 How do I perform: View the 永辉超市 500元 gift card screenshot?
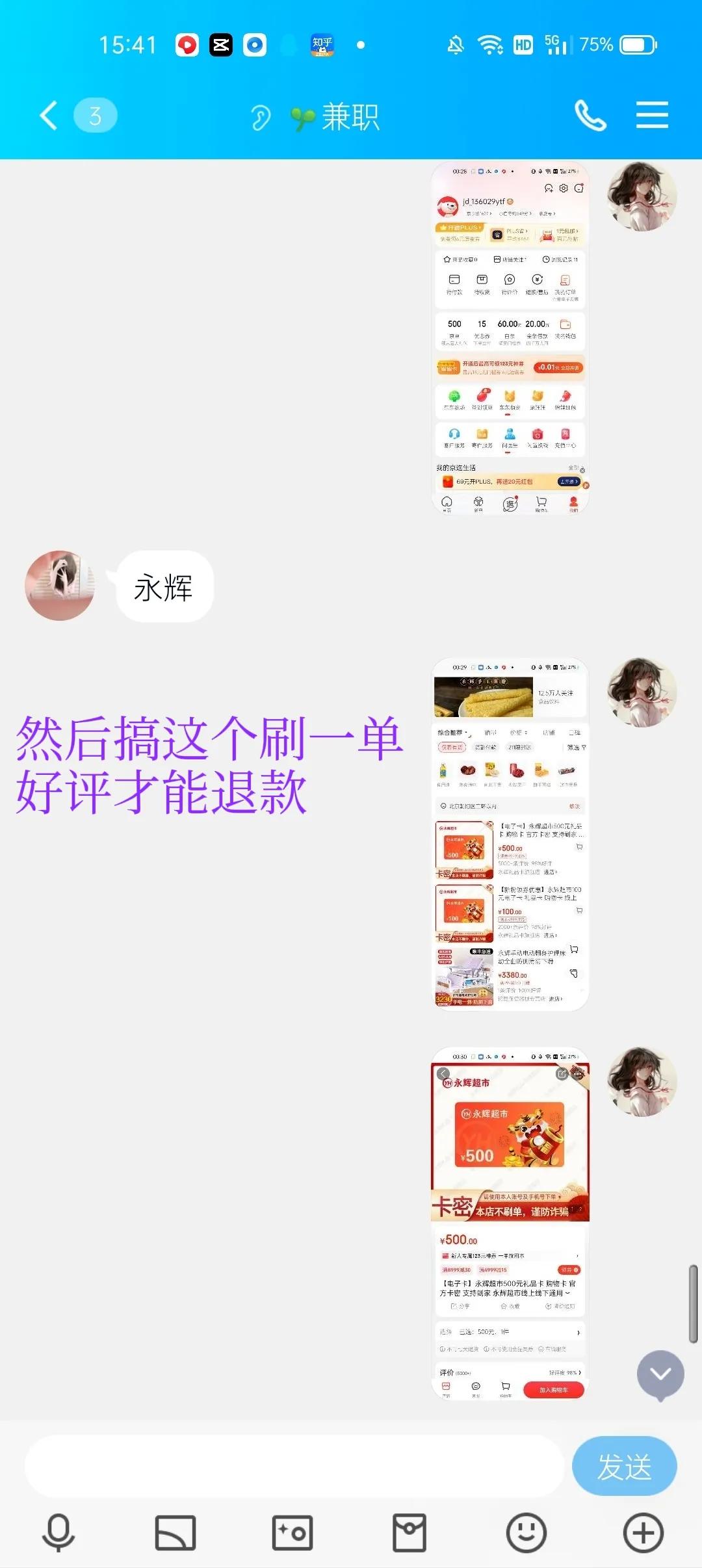(x=510, y=1222)
